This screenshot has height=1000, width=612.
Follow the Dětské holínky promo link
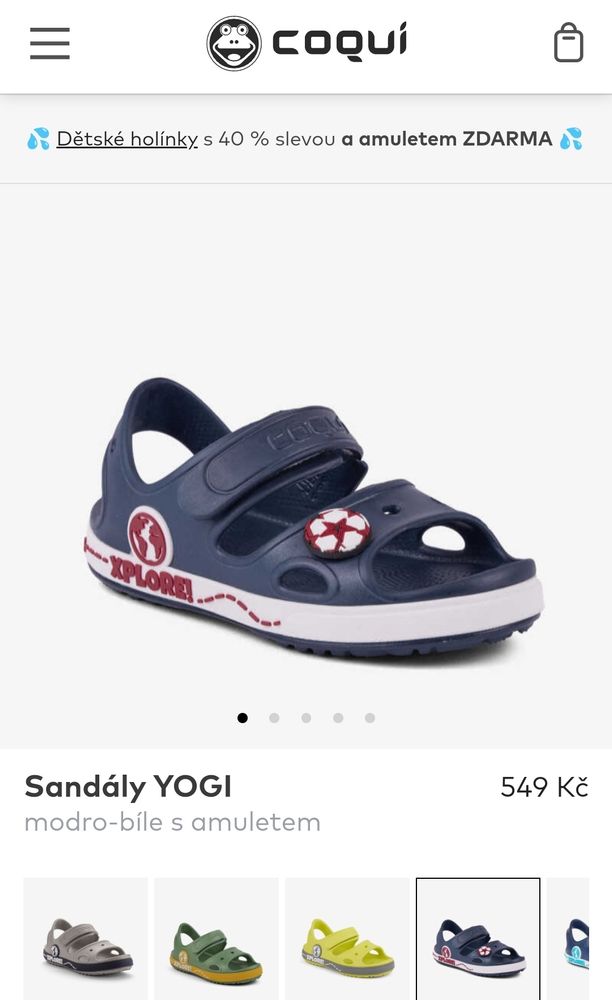[x=127, y=139]
